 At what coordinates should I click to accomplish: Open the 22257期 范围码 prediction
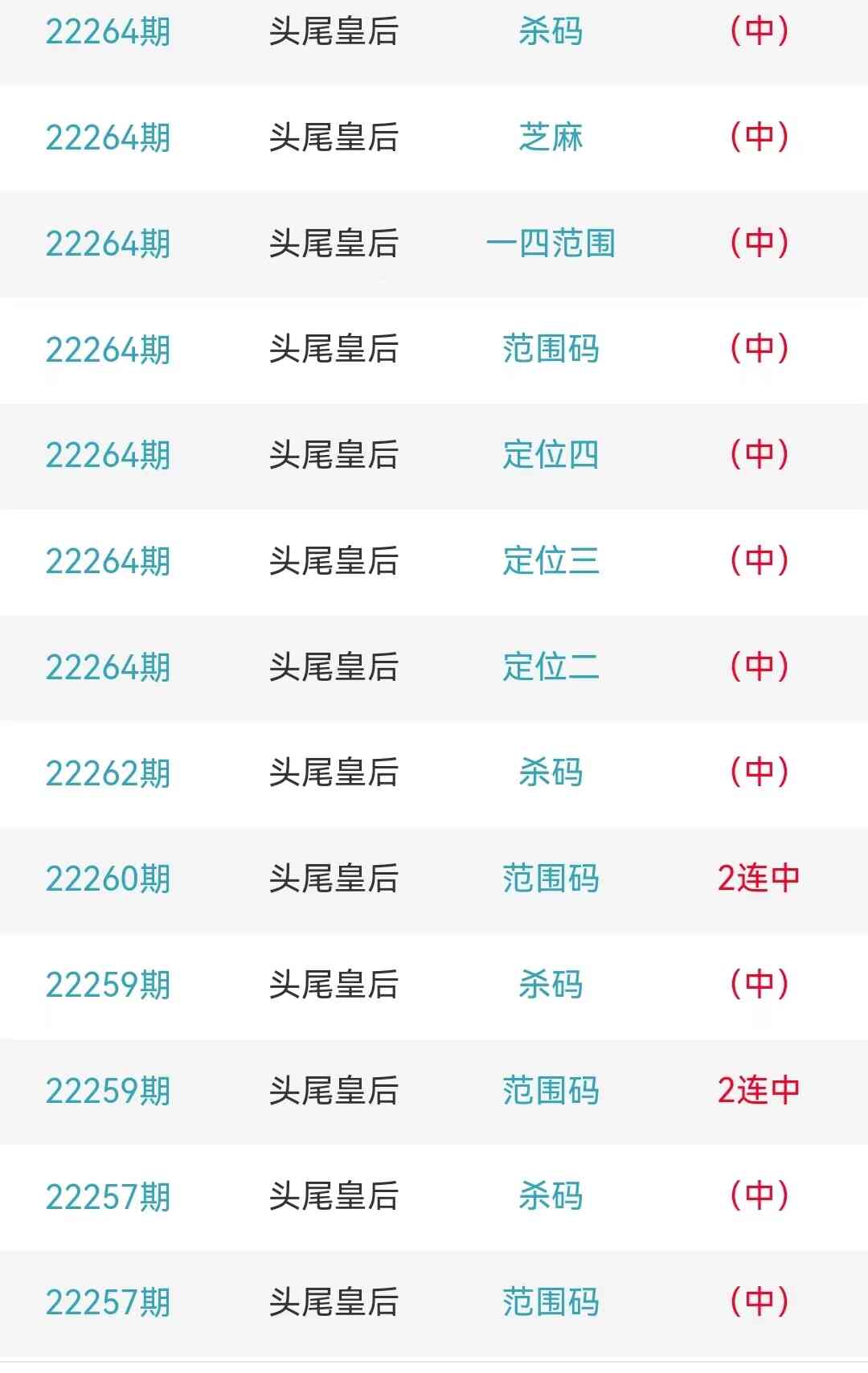click(551, 1302)
